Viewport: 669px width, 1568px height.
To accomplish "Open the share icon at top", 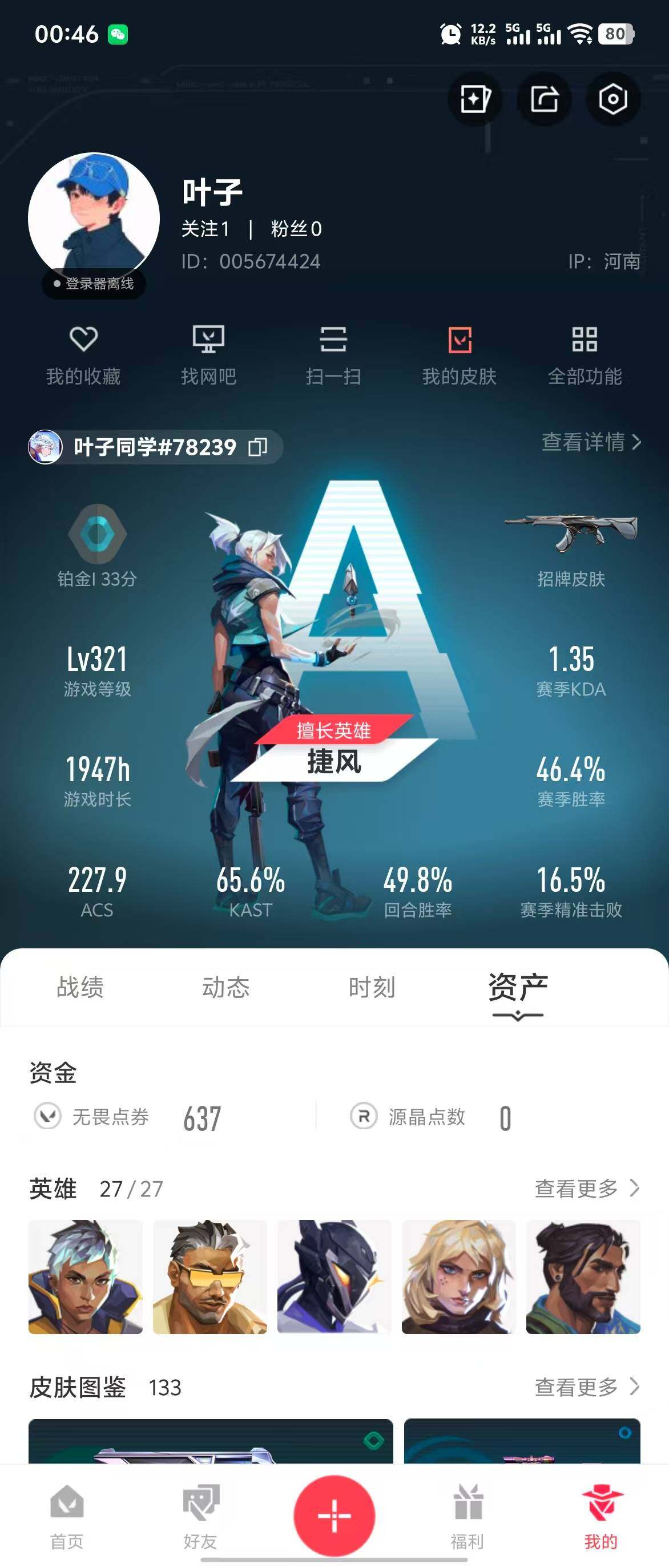I will point(543,99).
